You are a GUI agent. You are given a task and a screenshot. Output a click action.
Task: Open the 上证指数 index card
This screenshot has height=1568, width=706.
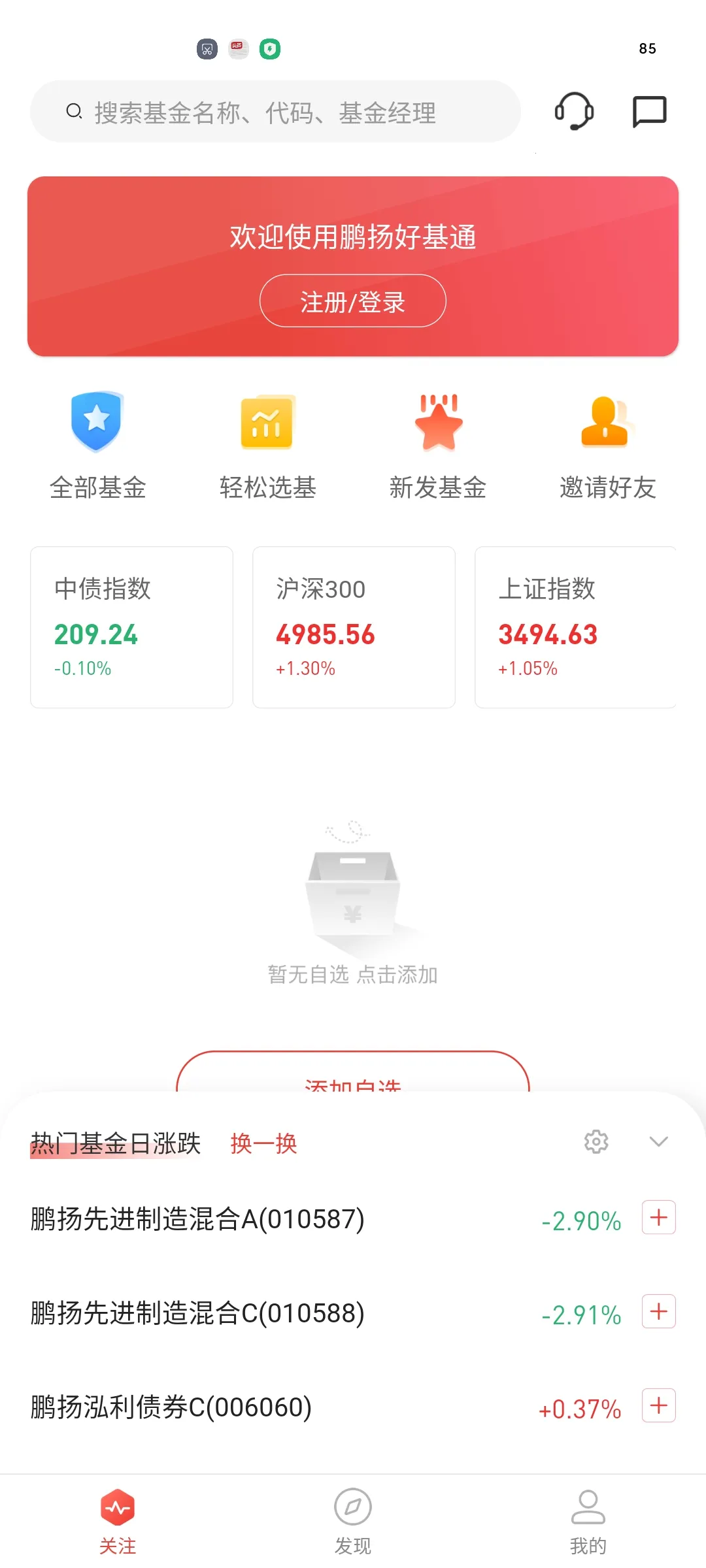(575, 627)
